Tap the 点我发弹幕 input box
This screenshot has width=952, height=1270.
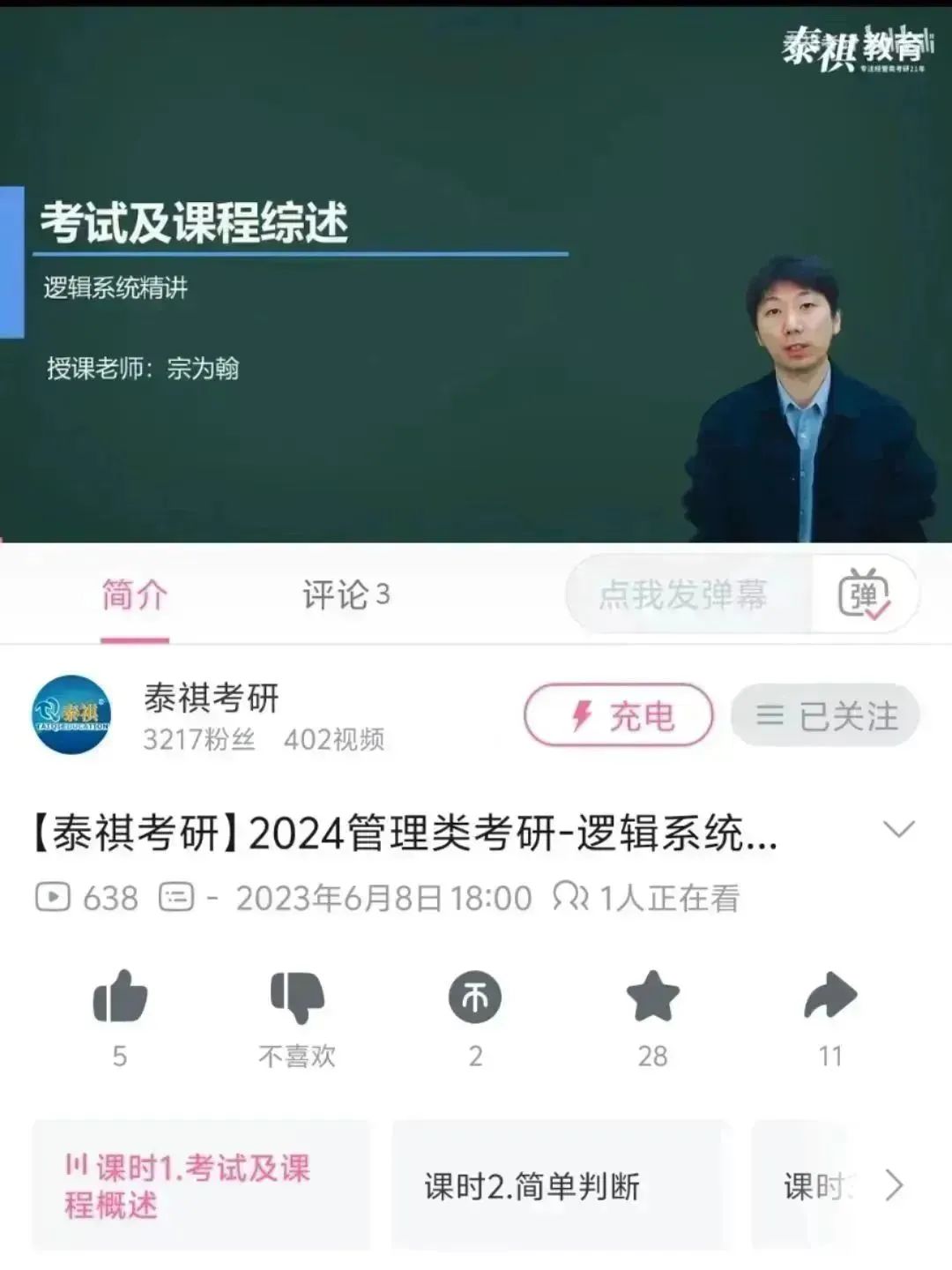click(684, 595)
